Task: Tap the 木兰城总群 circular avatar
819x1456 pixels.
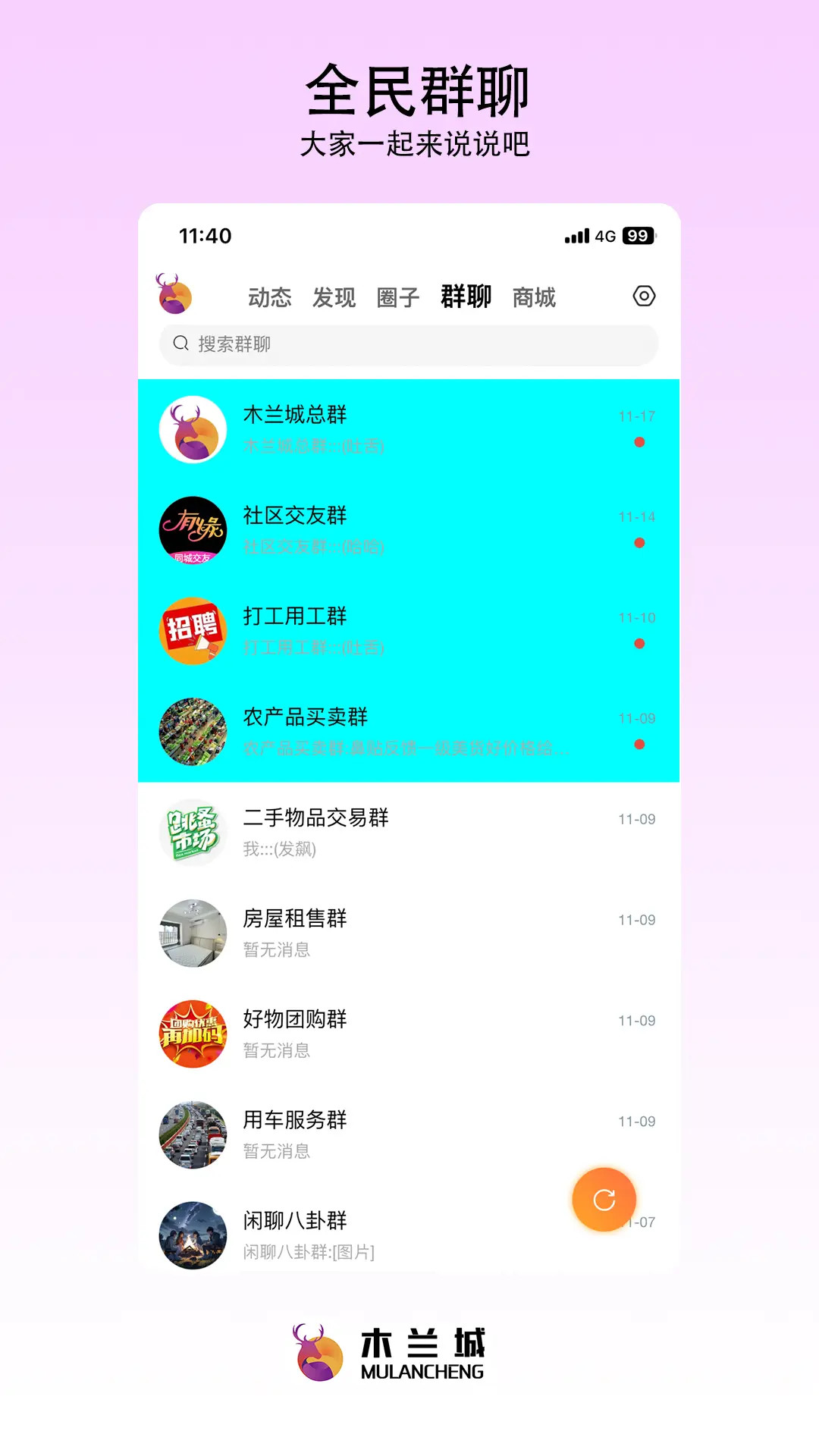Action: 192,429
